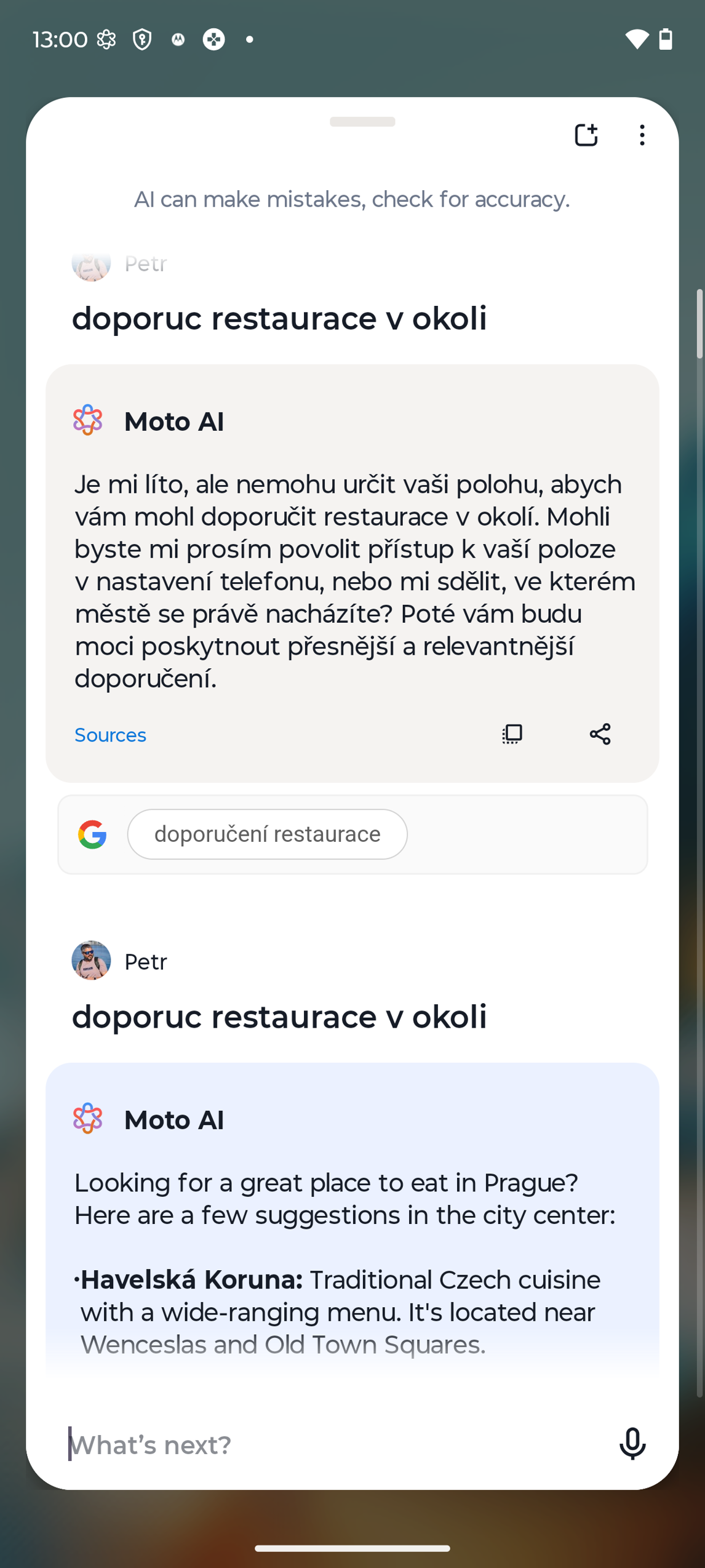Open the three-dot overflow menu
705x1568 pixels.
click(x=642, y=135)
